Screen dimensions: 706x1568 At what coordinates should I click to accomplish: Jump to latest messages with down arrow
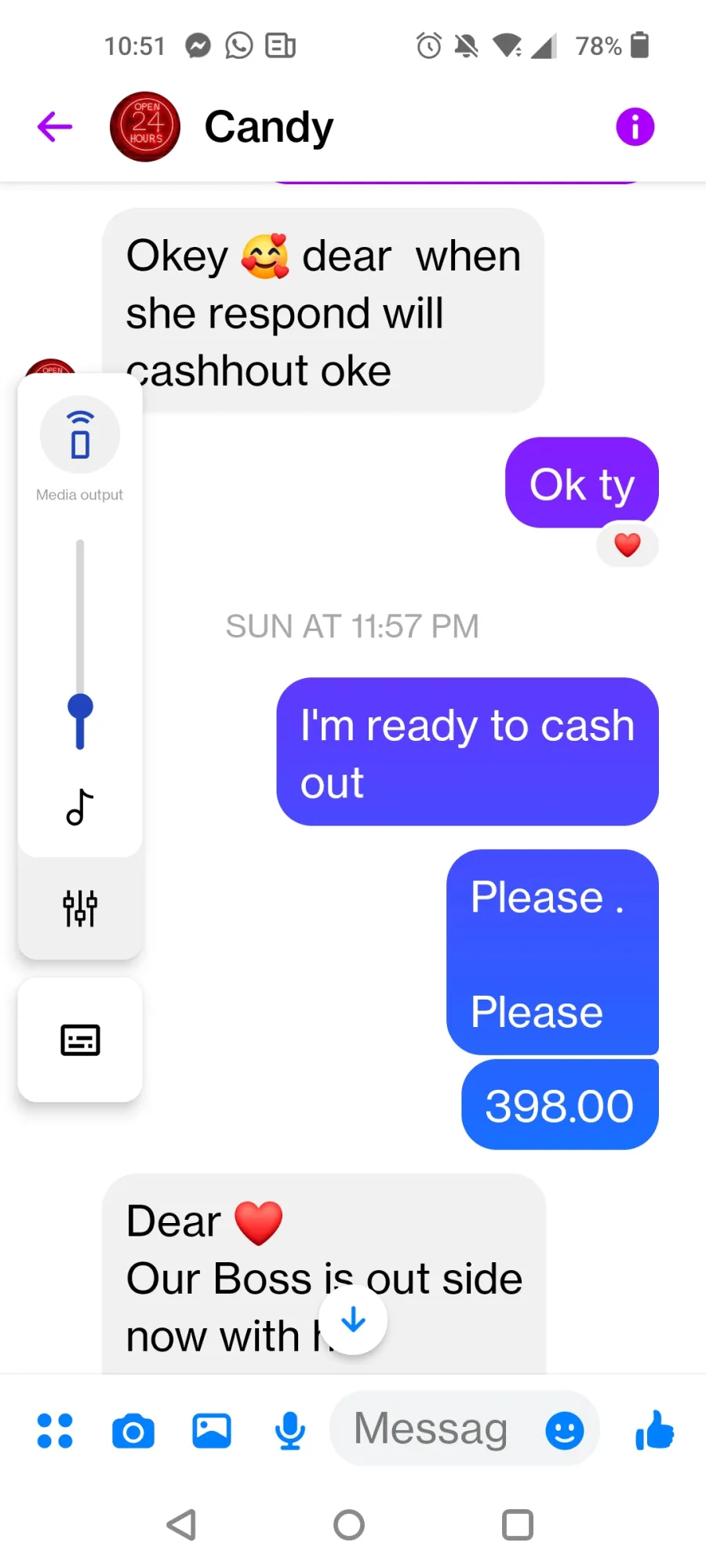click(353, 1320)
